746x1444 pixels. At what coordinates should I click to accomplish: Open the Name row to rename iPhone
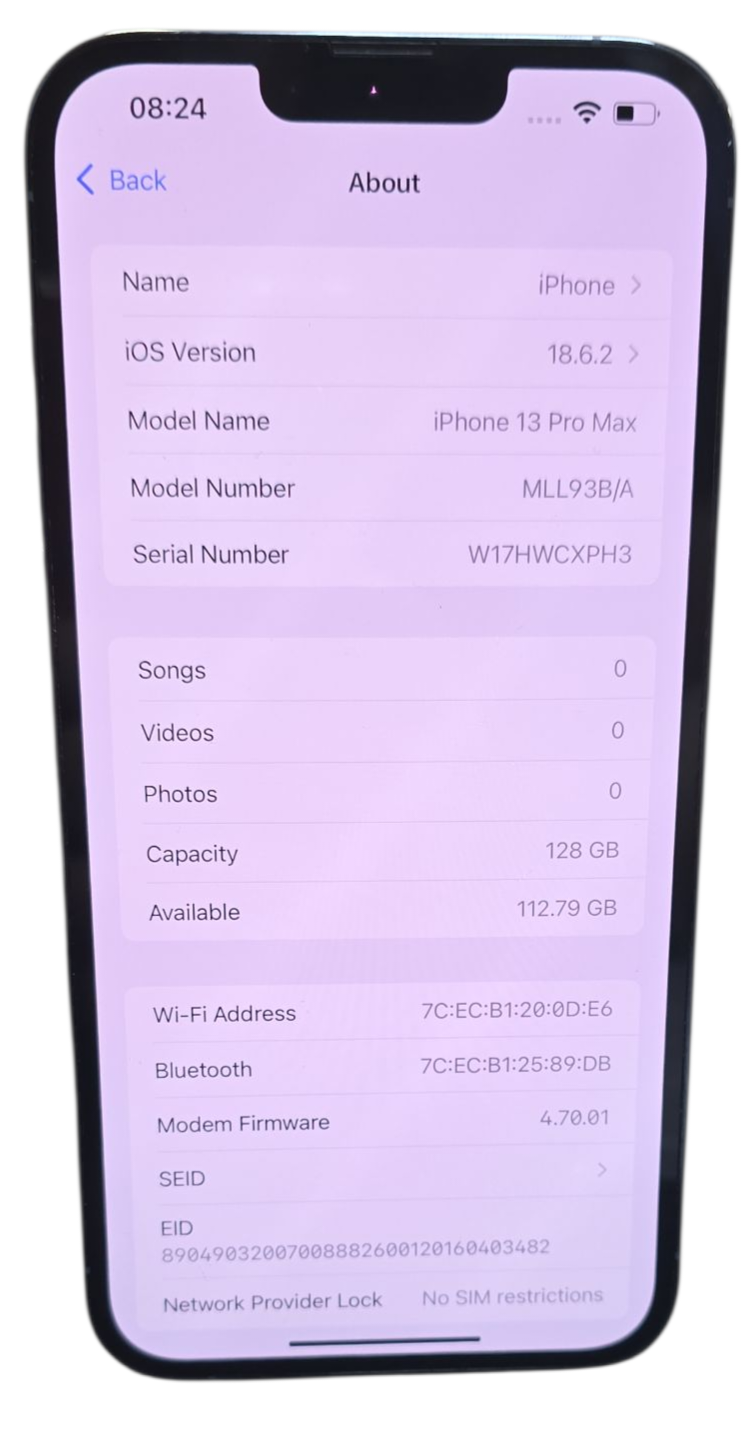(380, 284)
